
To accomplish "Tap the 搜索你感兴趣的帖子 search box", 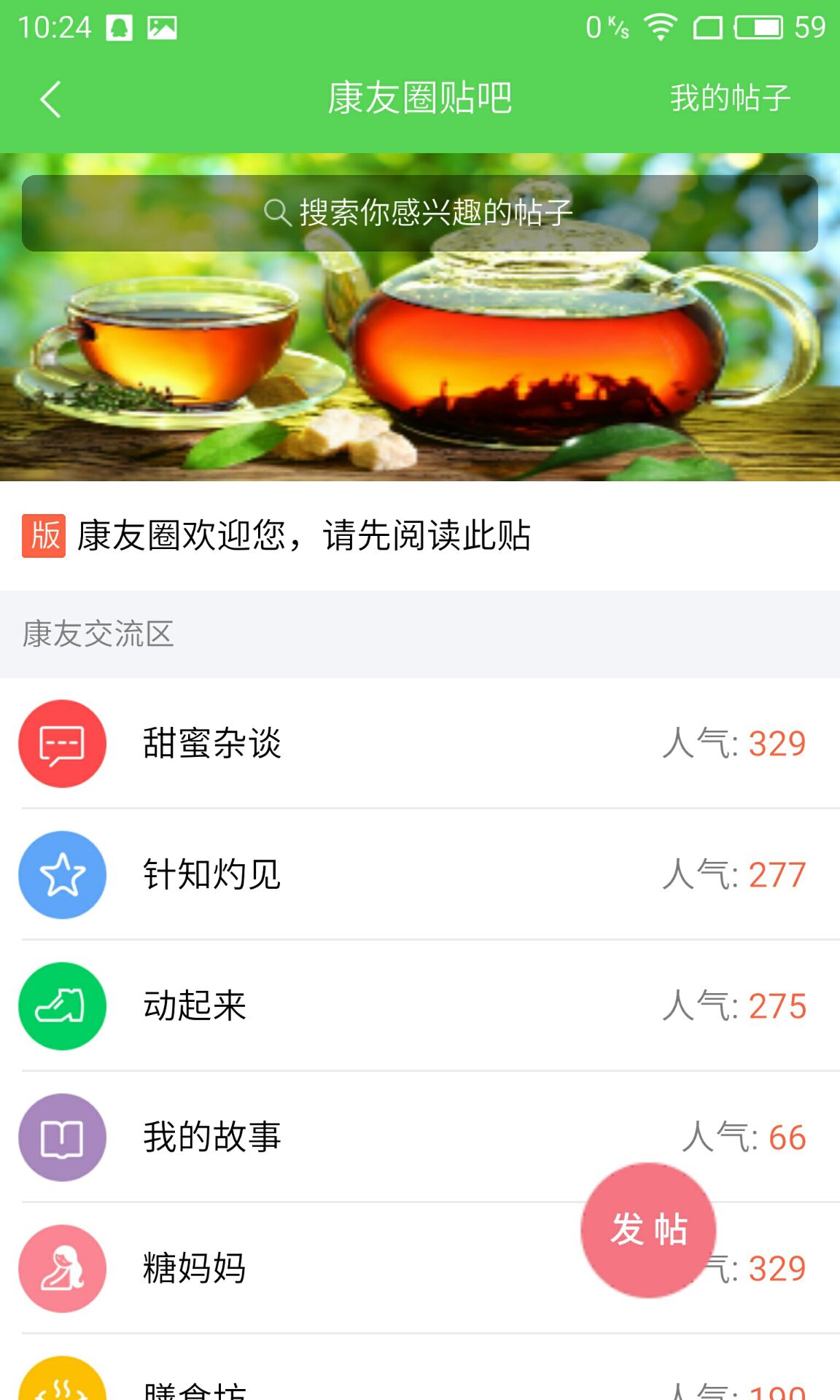I will [x=419, y=213].
